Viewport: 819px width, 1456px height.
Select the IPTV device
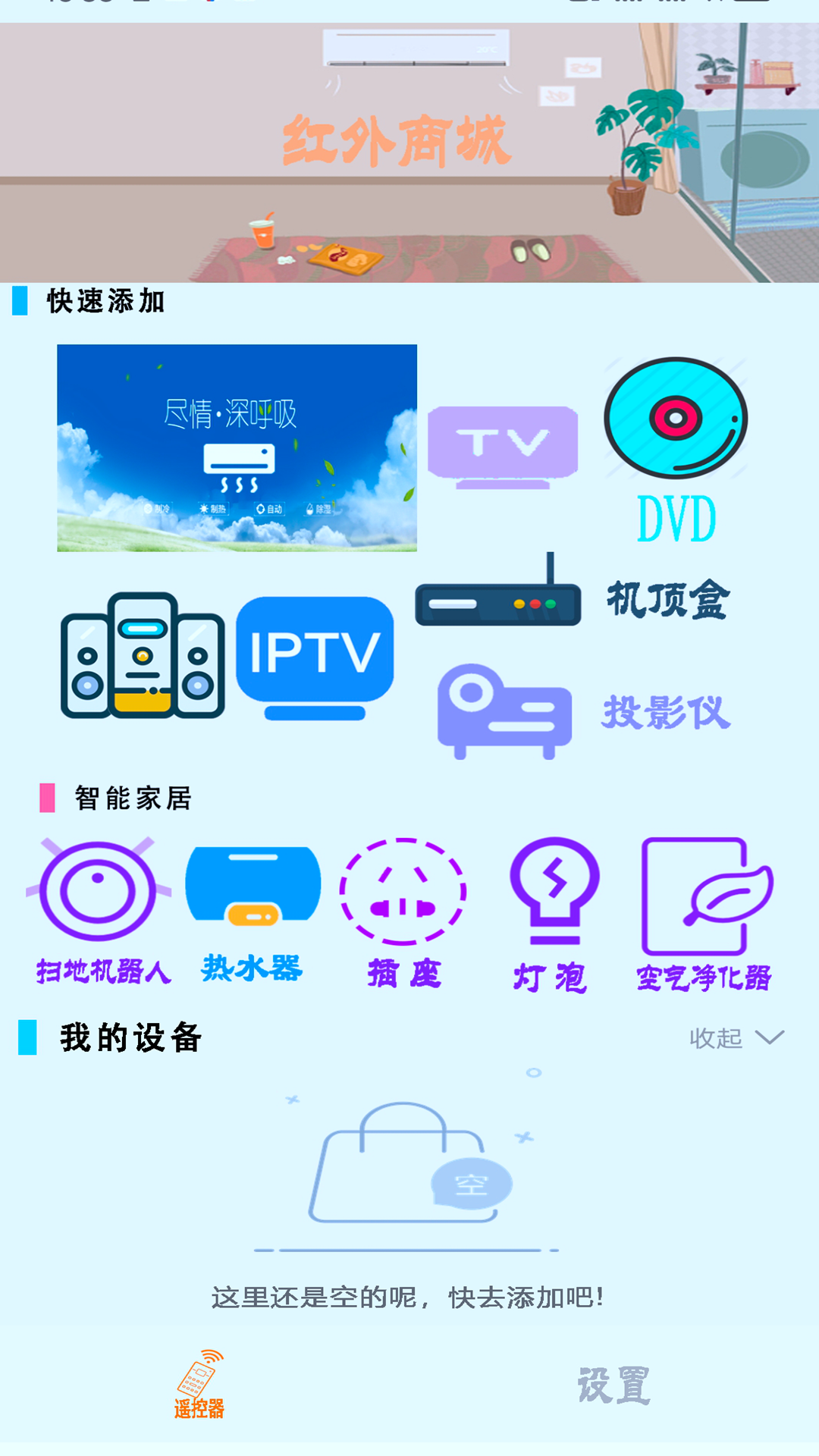click(x=315, y=657)
